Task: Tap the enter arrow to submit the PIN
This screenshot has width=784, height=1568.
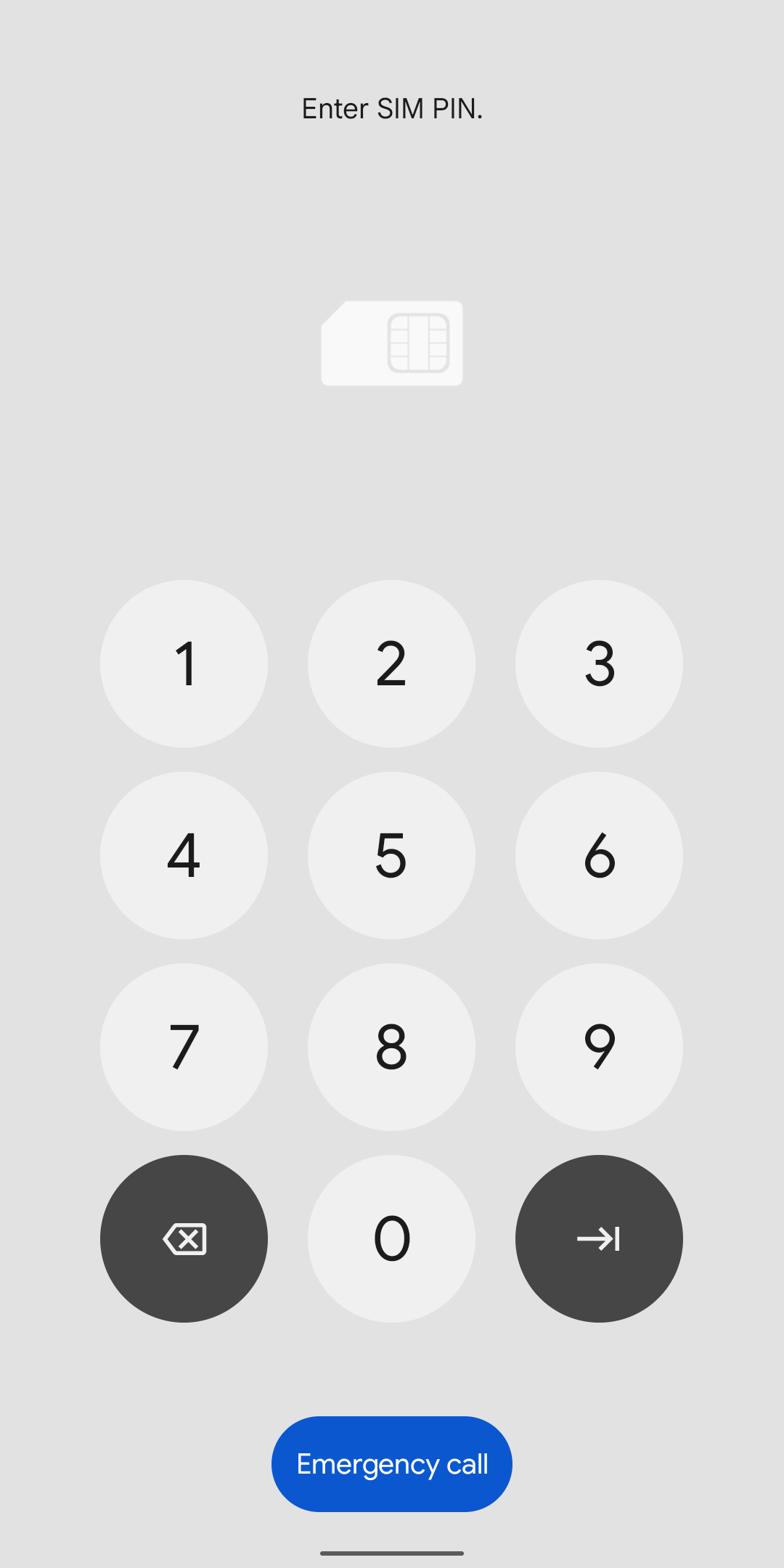Action: (599, 1238)
